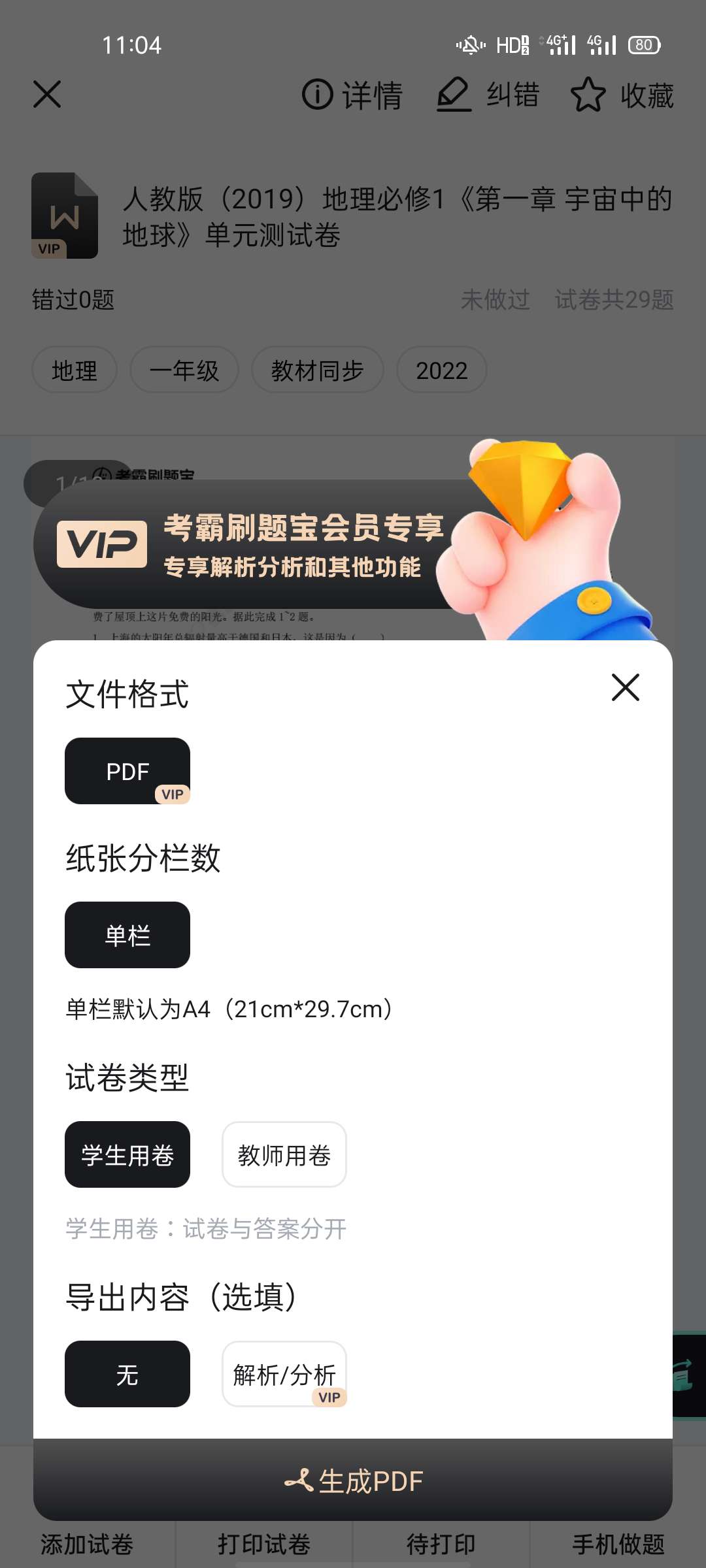Tap 生成PDF to generate the file
This screenshot has height=1568, width=706.
(353, 1481)
